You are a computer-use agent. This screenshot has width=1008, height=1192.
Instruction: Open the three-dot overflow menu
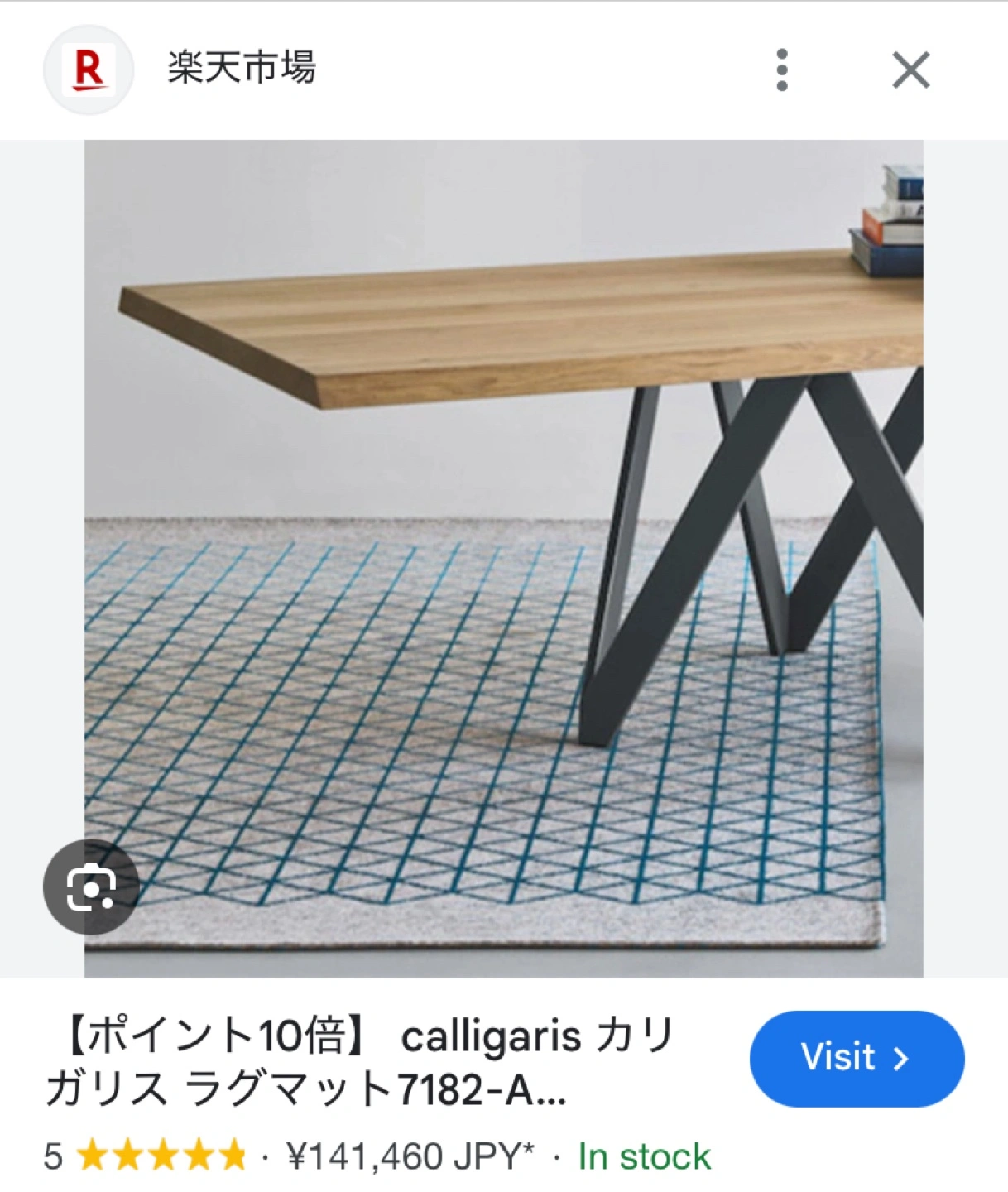tap(782, 70)
